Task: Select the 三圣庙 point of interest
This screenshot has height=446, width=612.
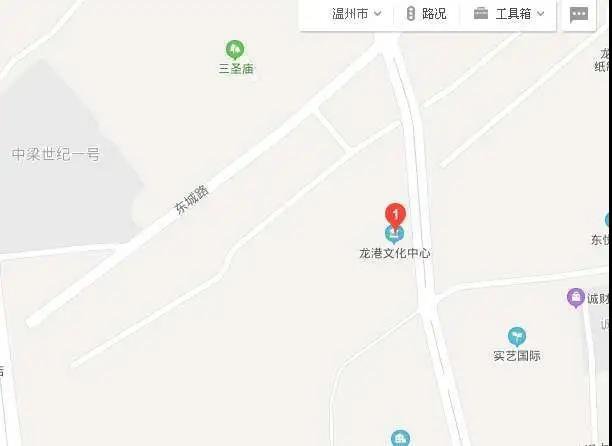Action: [x=234, y=49]
